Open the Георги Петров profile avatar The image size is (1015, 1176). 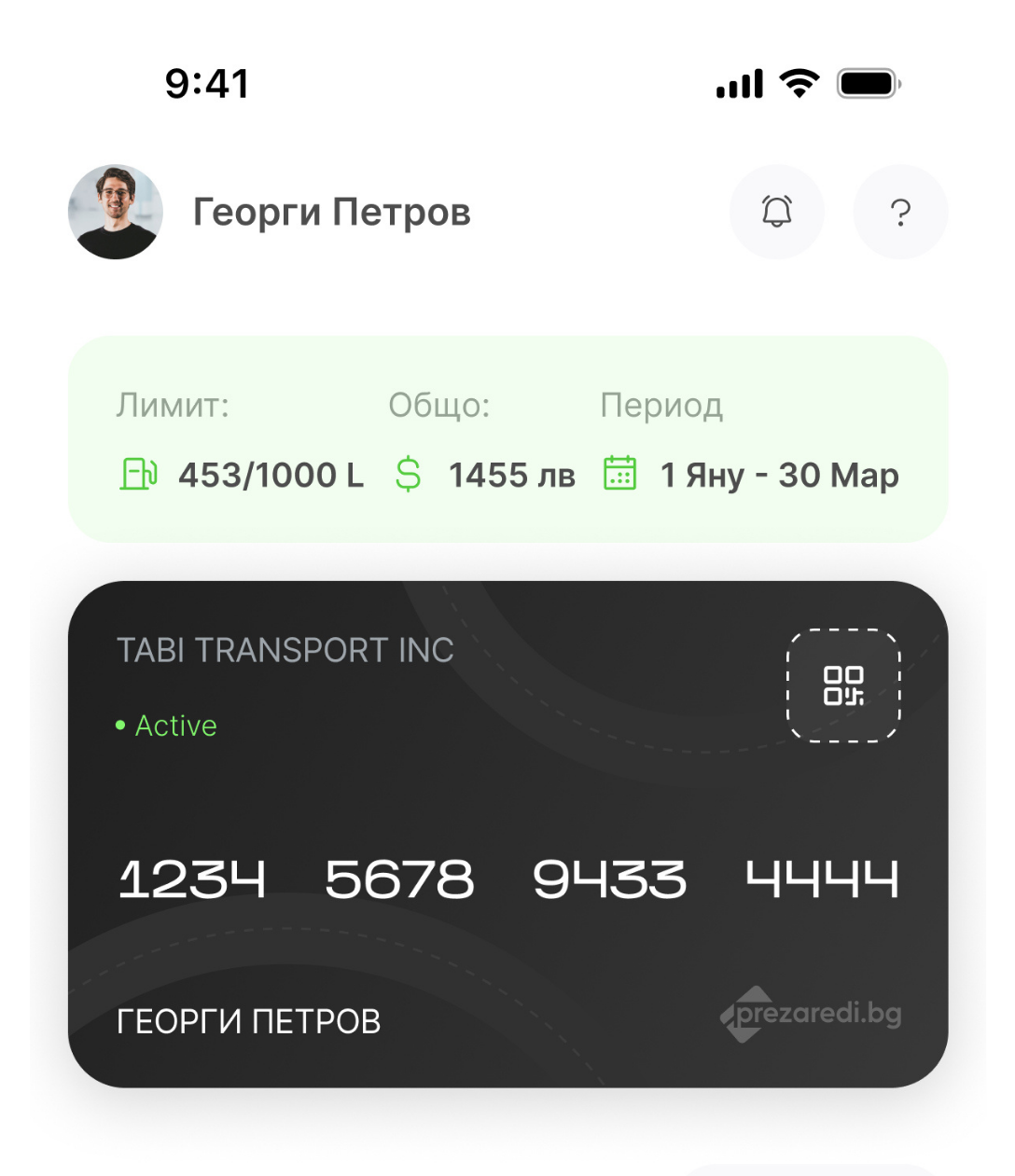[115, 212]
